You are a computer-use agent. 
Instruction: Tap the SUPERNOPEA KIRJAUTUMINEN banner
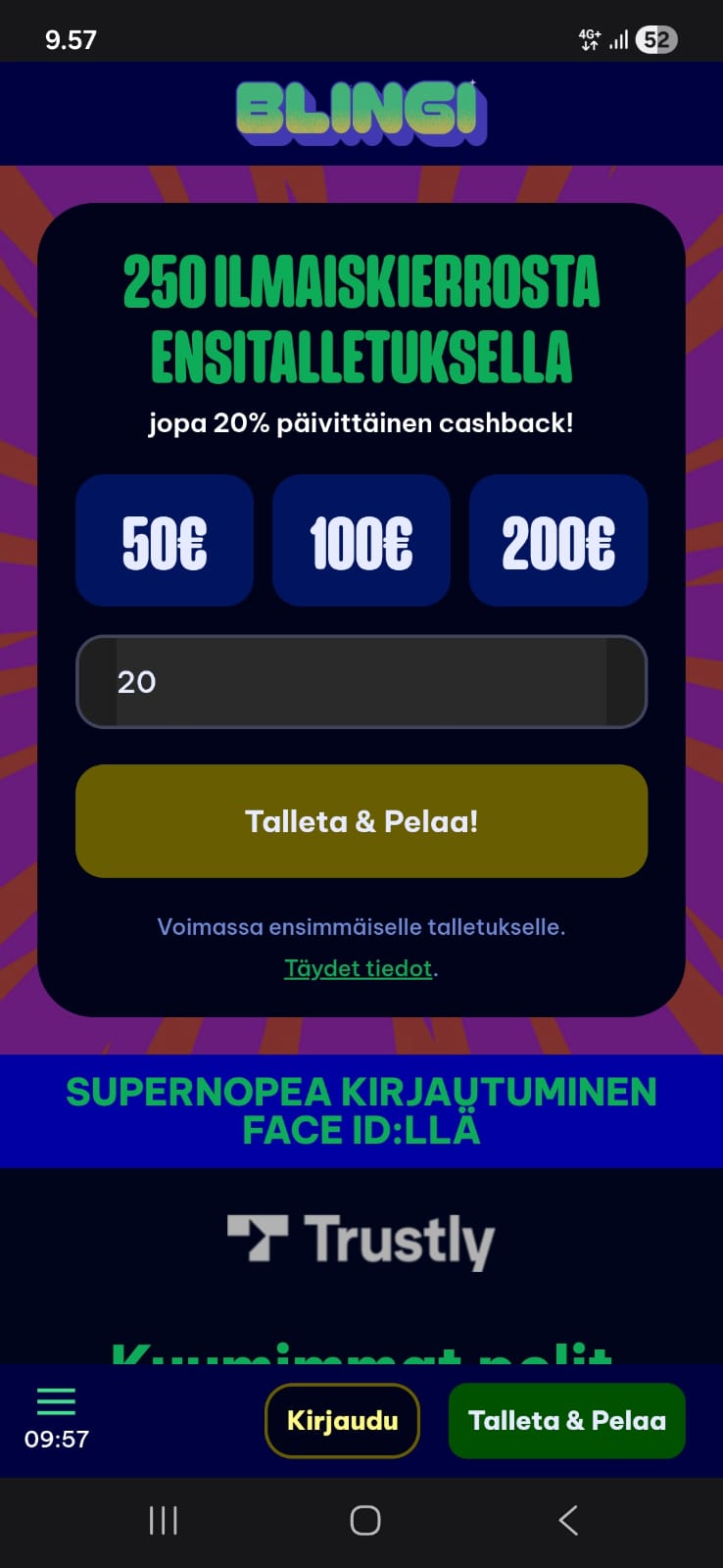pyautogui.click(x=361, y=1110)
